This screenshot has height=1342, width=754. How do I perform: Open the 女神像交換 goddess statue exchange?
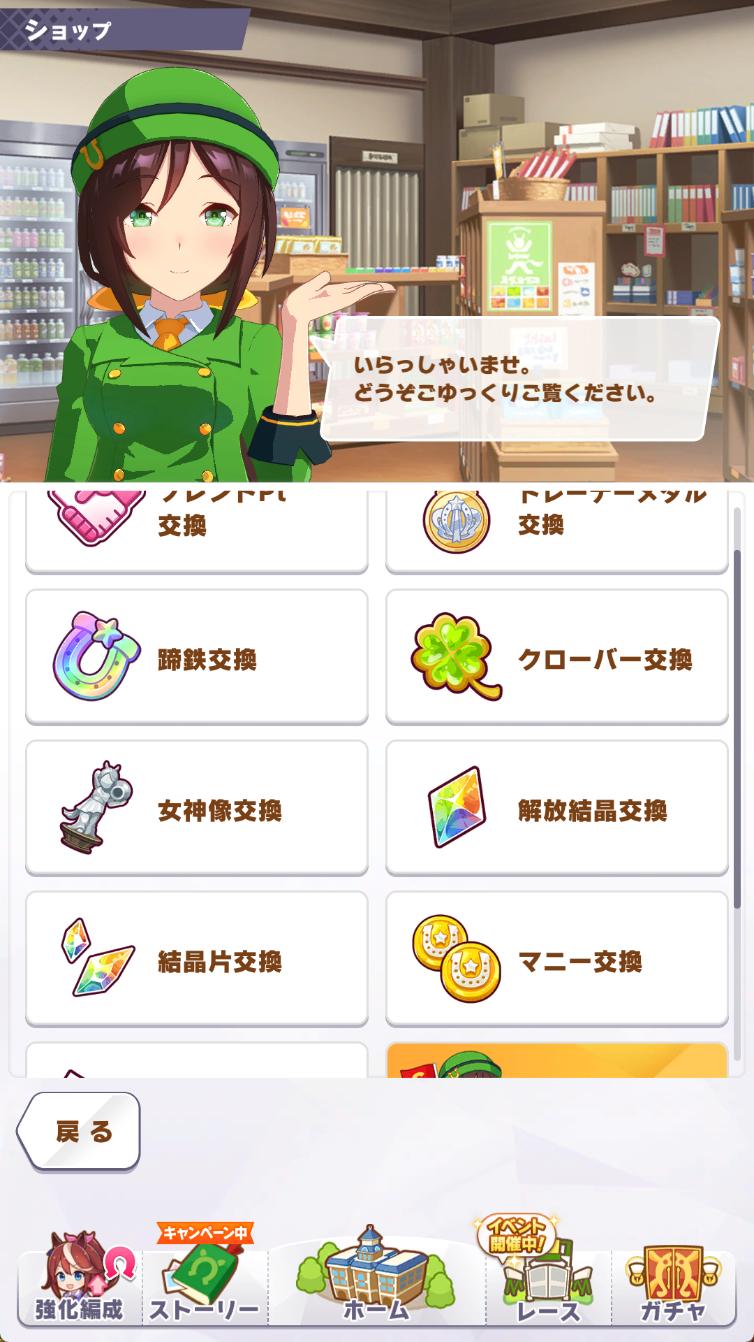click(x=196, y=809)
